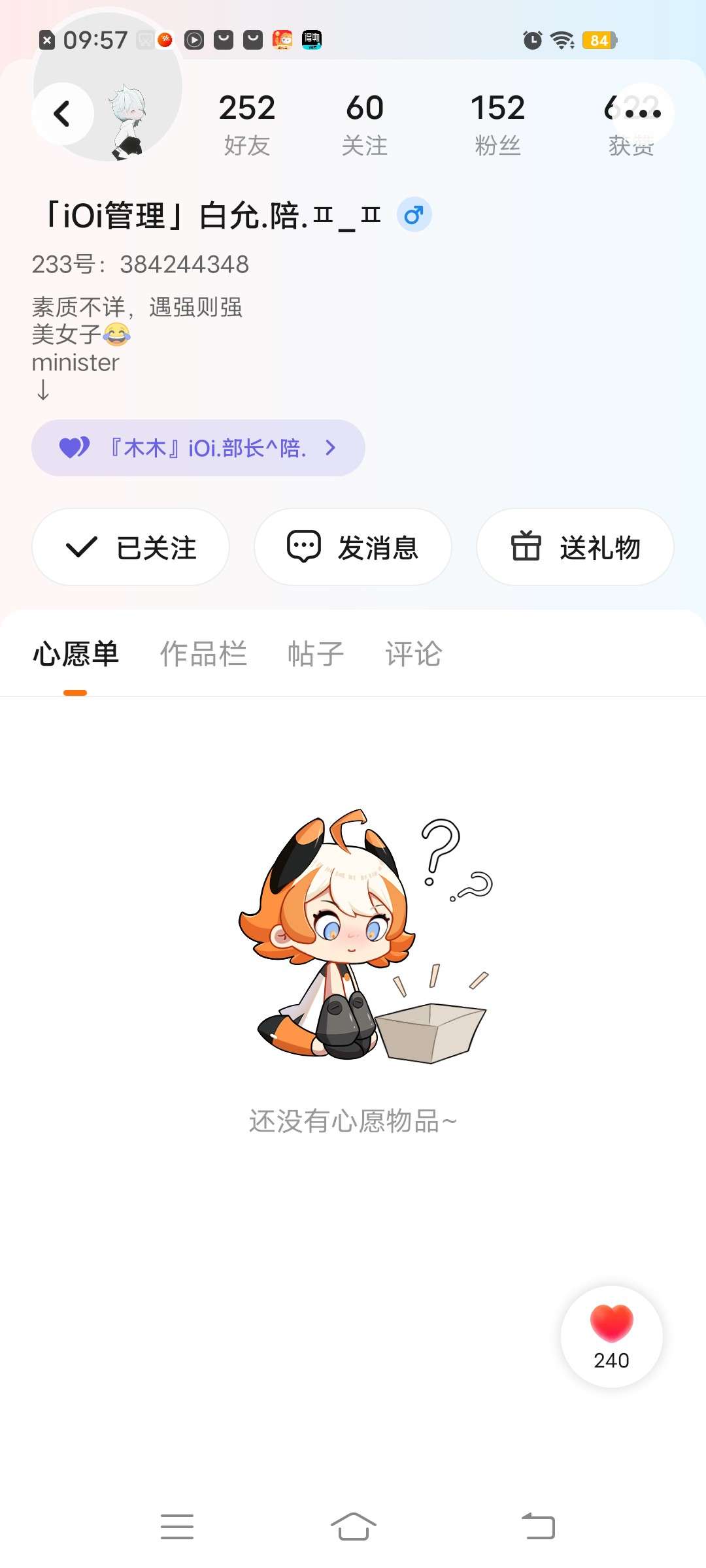This screenshot has width=706, height=1568.
Task: View the 252 好友 friends list
Action: pos(246,124)
